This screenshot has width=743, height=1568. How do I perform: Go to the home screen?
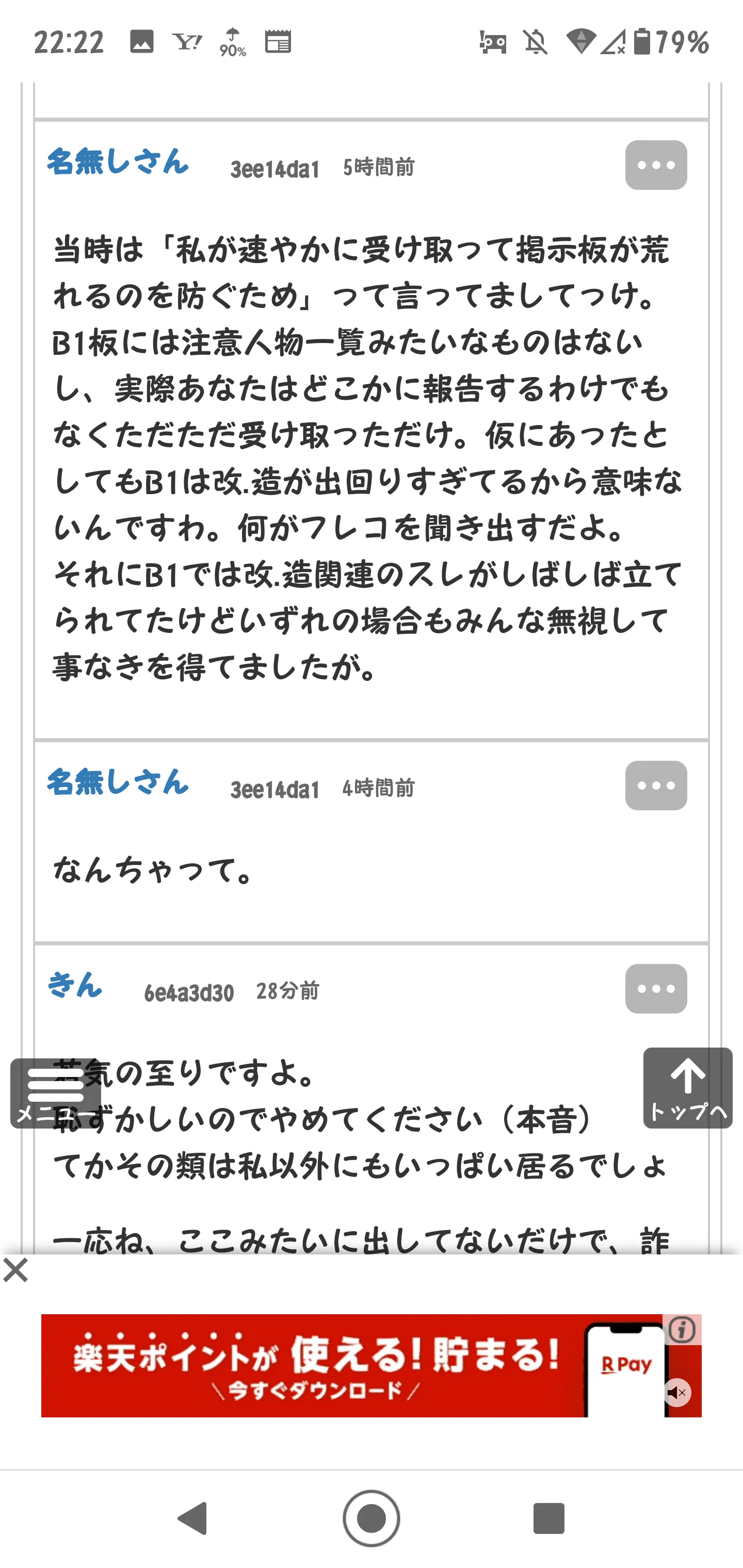click(371, 1518)
